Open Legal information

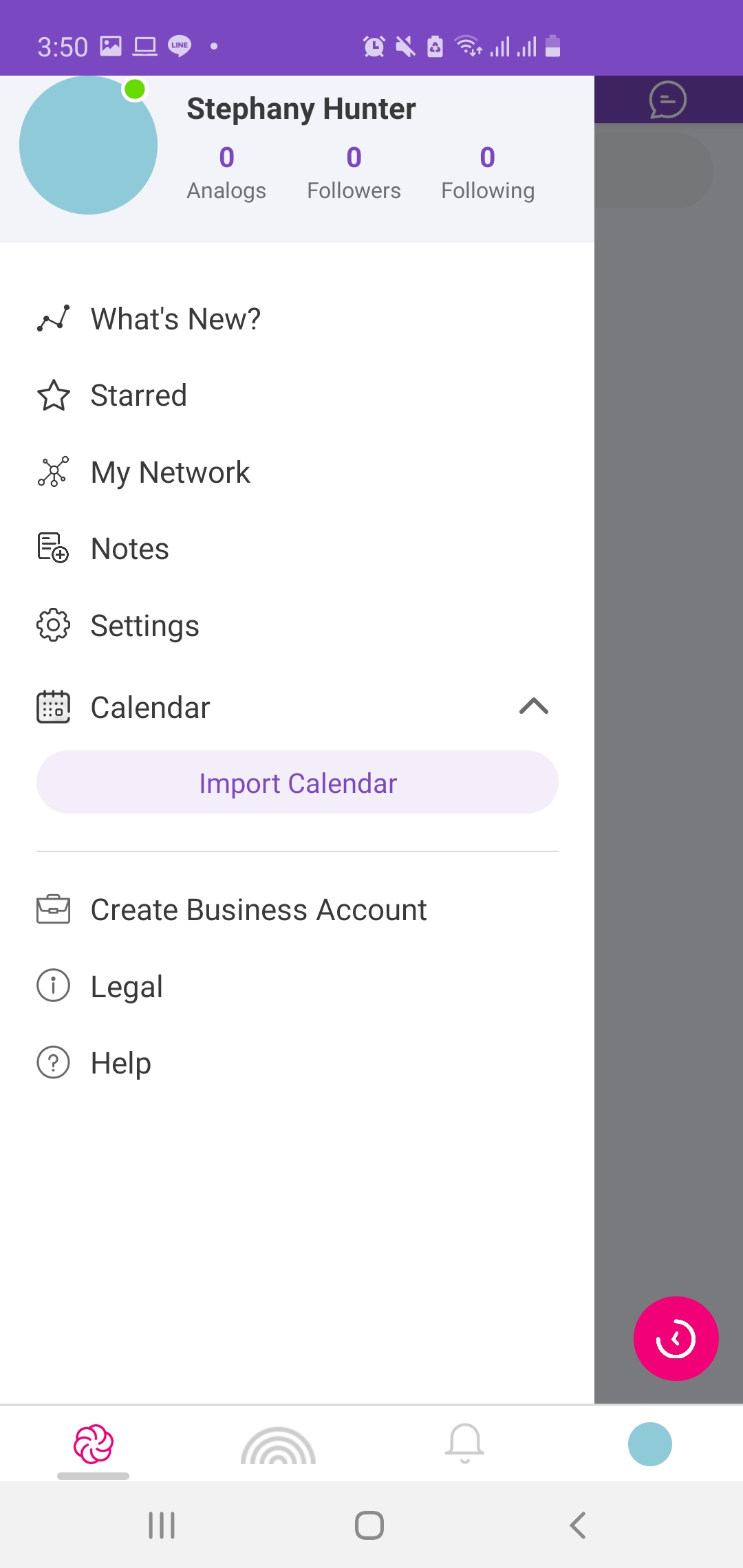[297, 986]
